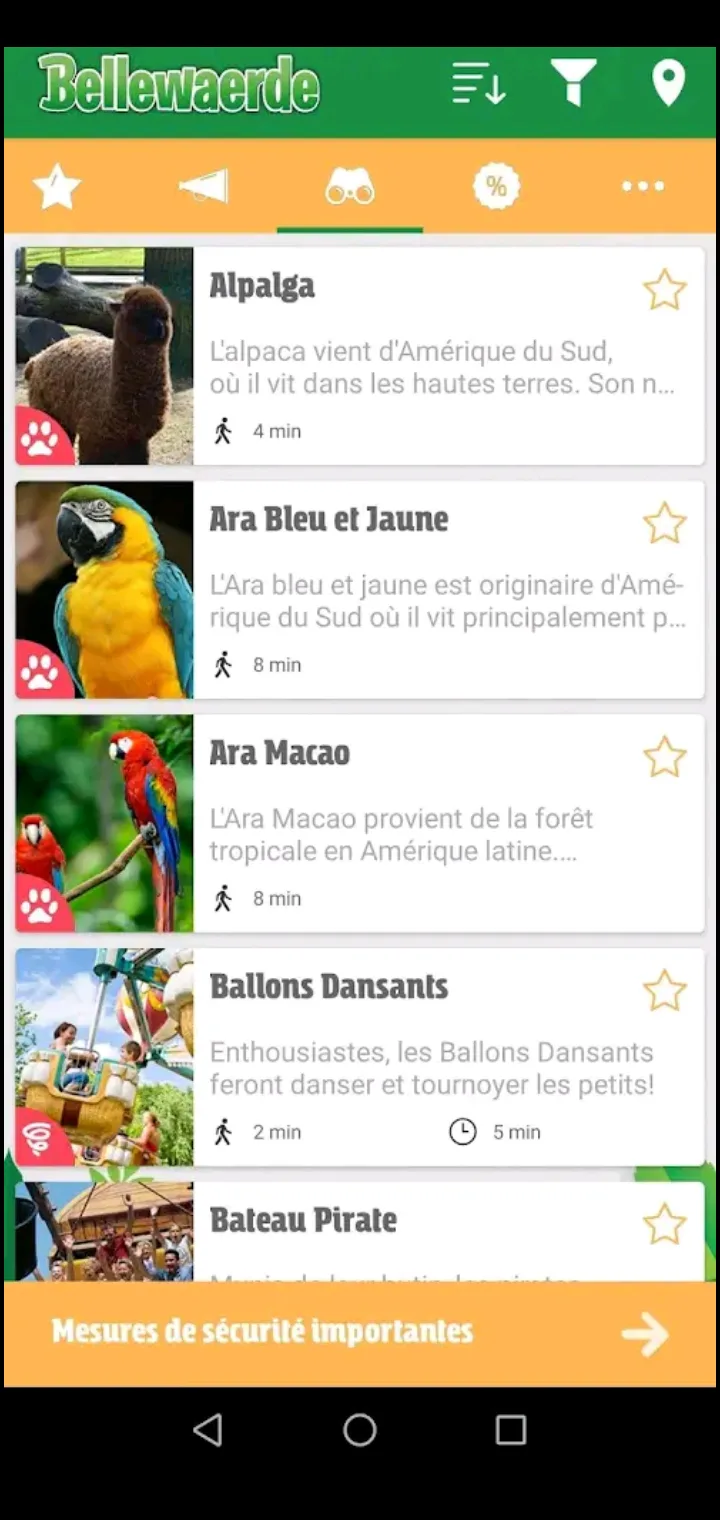Favorite Alpalga with its star
This screenshot has width=720, height=1520.
(664, 290)
